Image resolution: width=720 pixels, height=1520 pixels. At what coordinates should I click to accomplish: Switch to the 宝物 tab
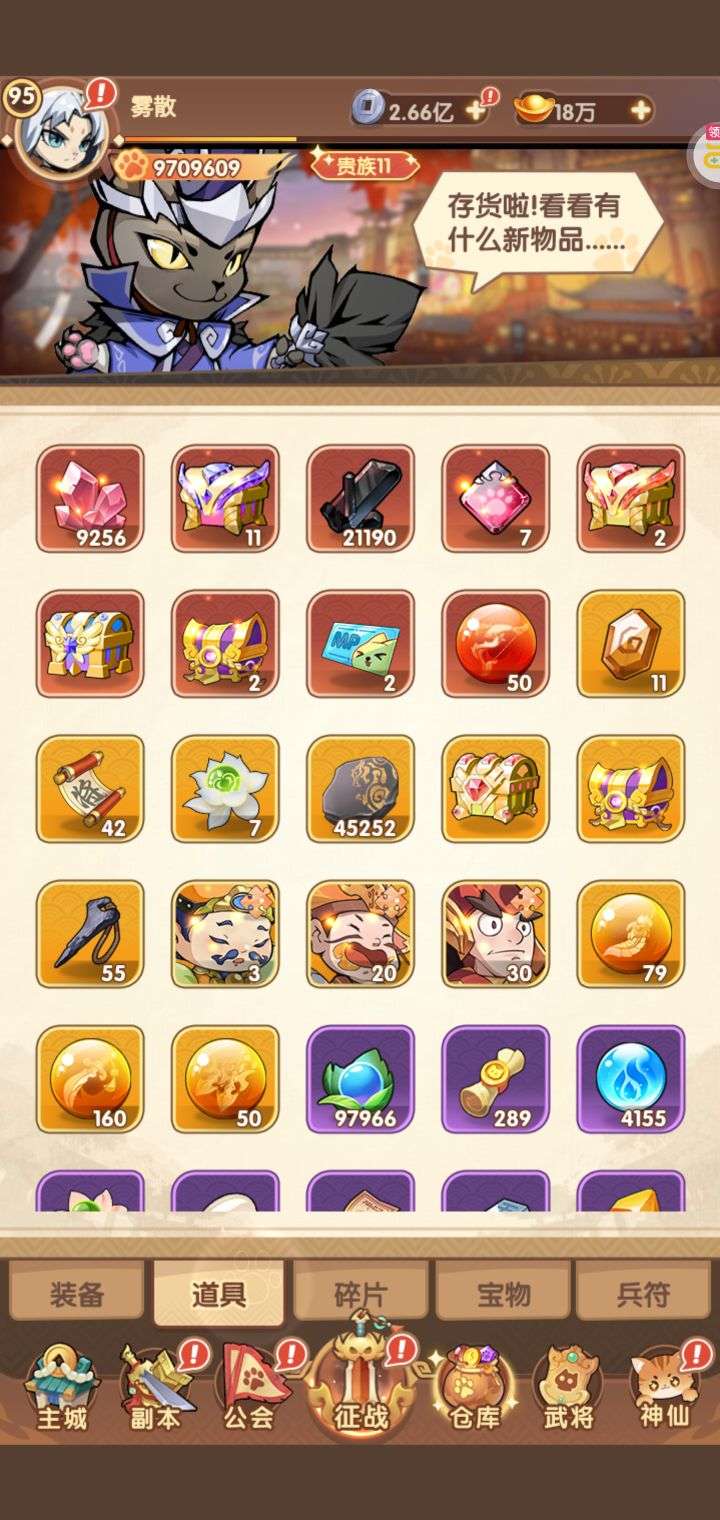pos(503,1294)
